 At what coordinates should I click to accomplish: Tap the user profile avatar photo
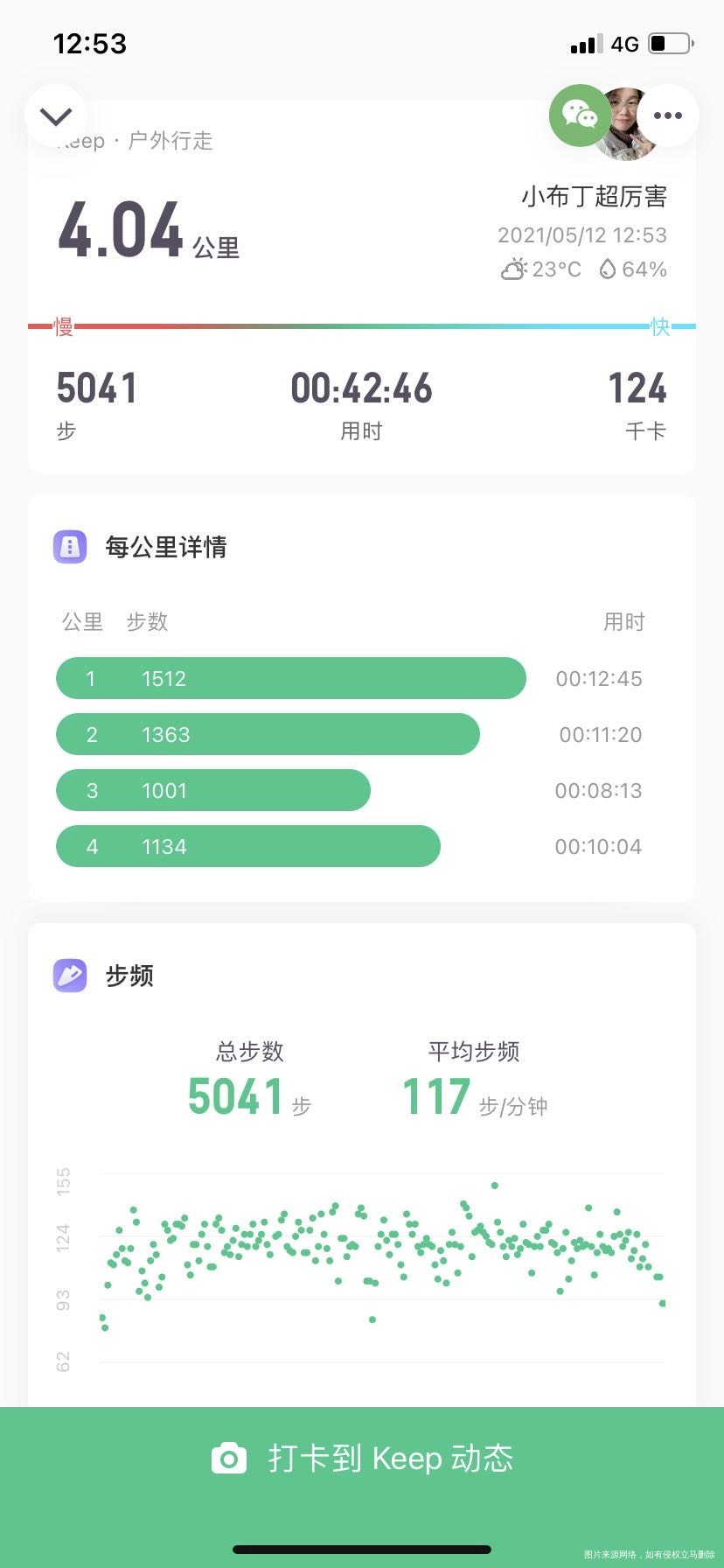626,122
